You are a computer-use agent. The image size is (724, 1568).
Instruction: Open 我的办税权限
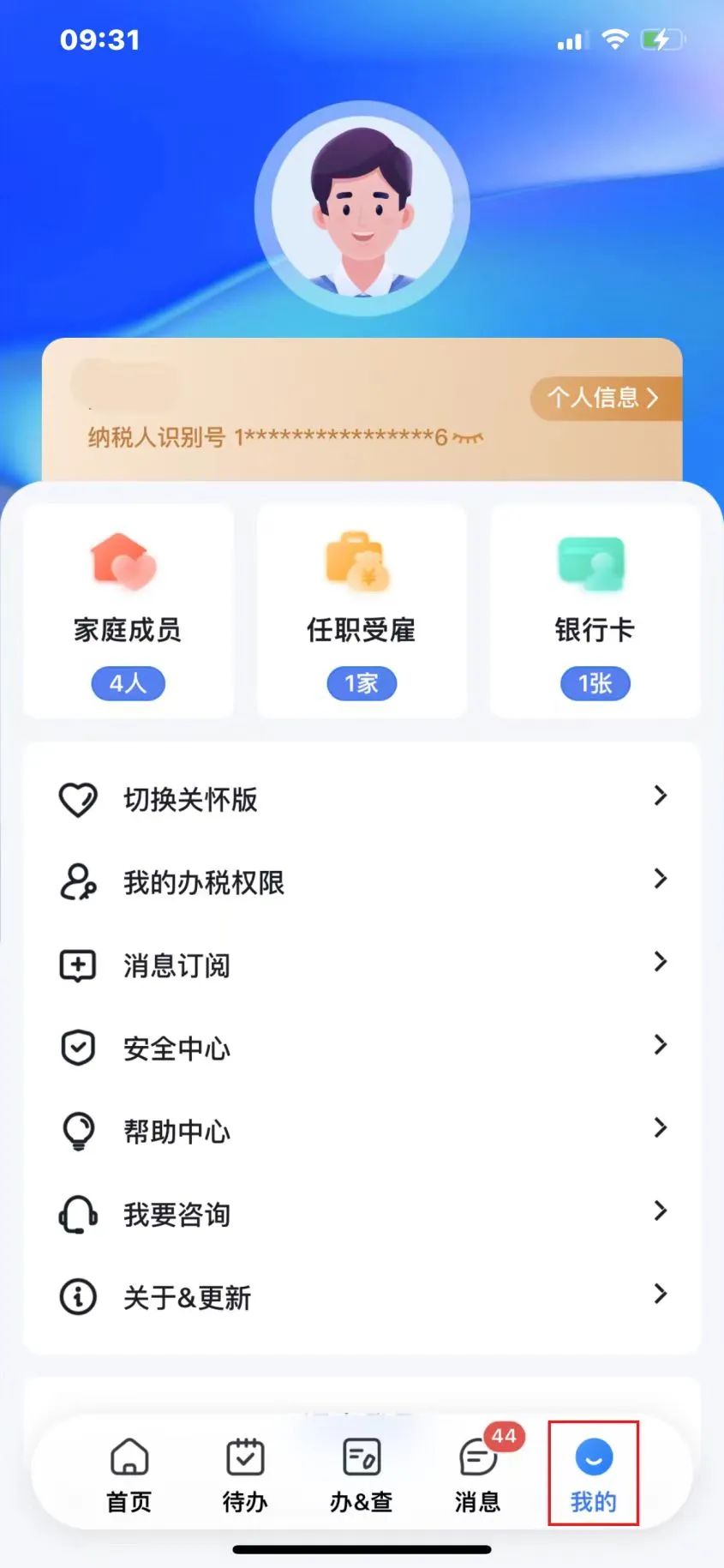[362, 882]
